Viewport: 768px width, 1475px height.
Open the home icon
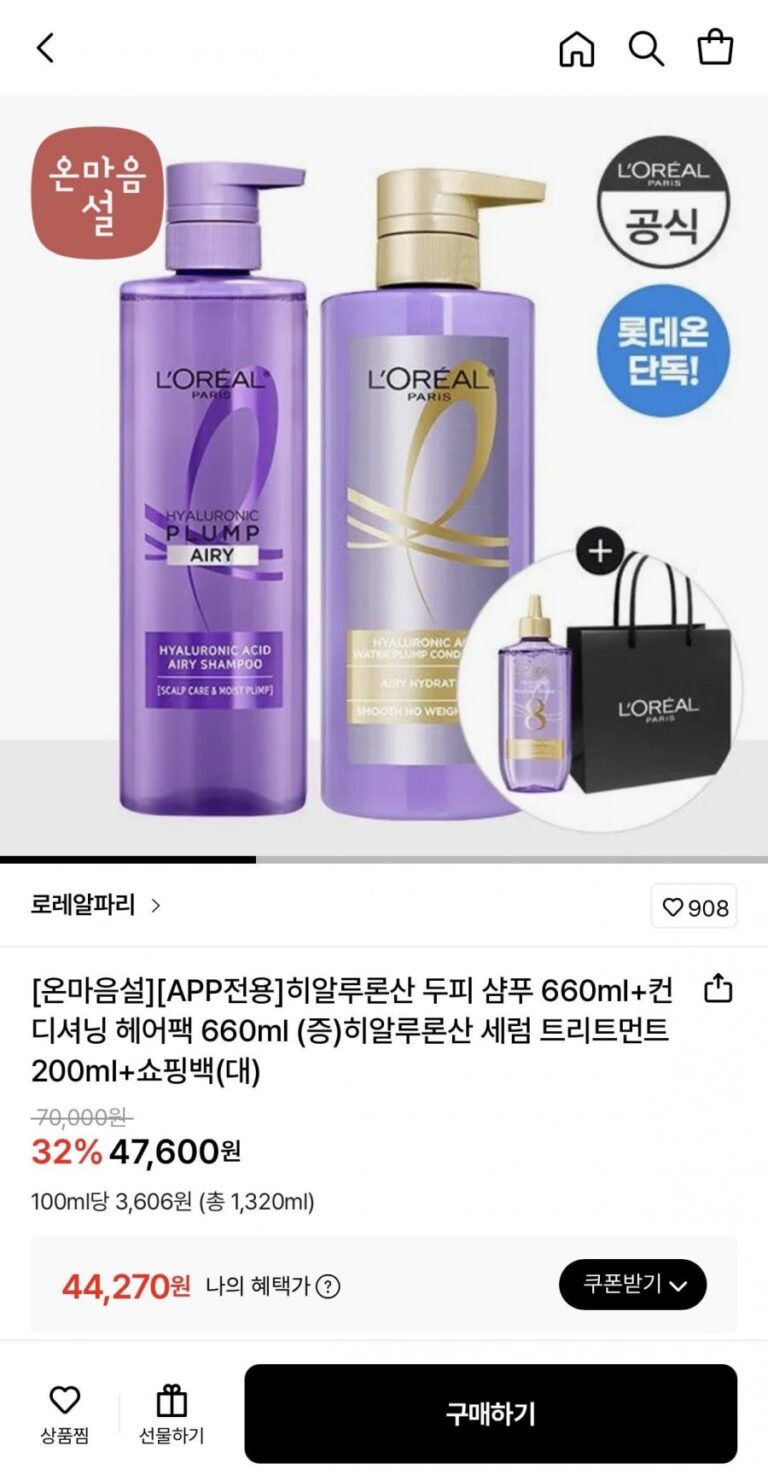pyautogui.click(x=576, y=48)
